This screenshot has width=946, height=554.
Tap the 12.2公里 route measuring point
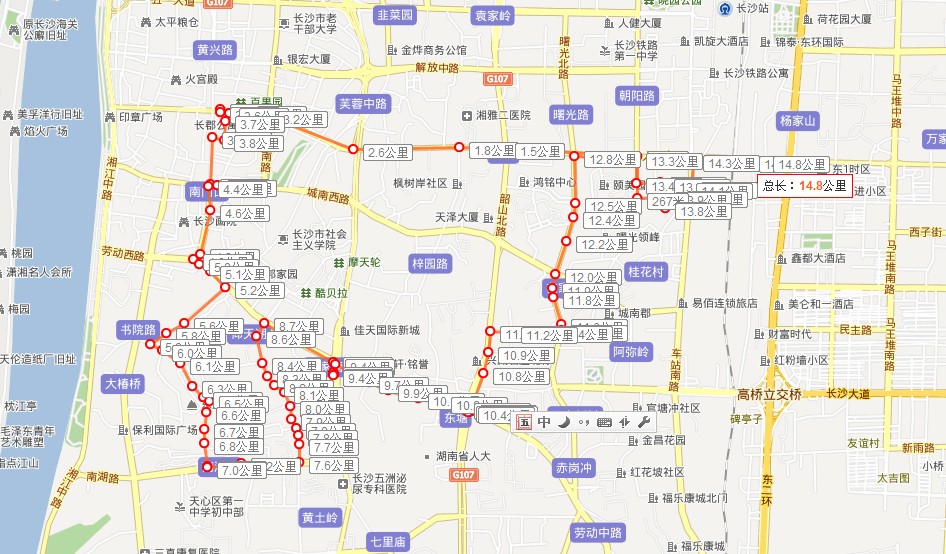[x=565, y=242]
